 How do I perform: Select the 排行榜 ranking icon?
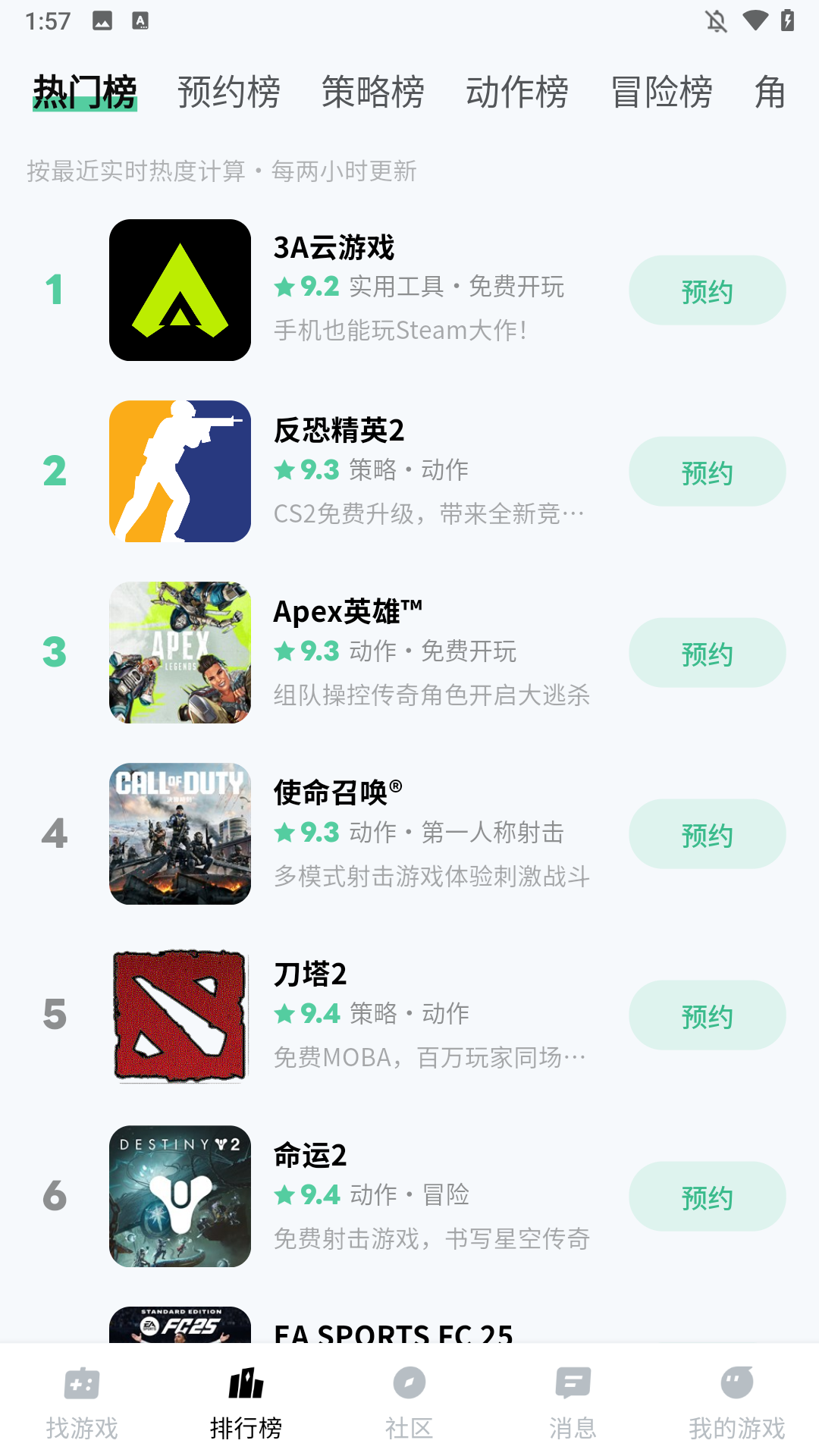[245, 1383]
